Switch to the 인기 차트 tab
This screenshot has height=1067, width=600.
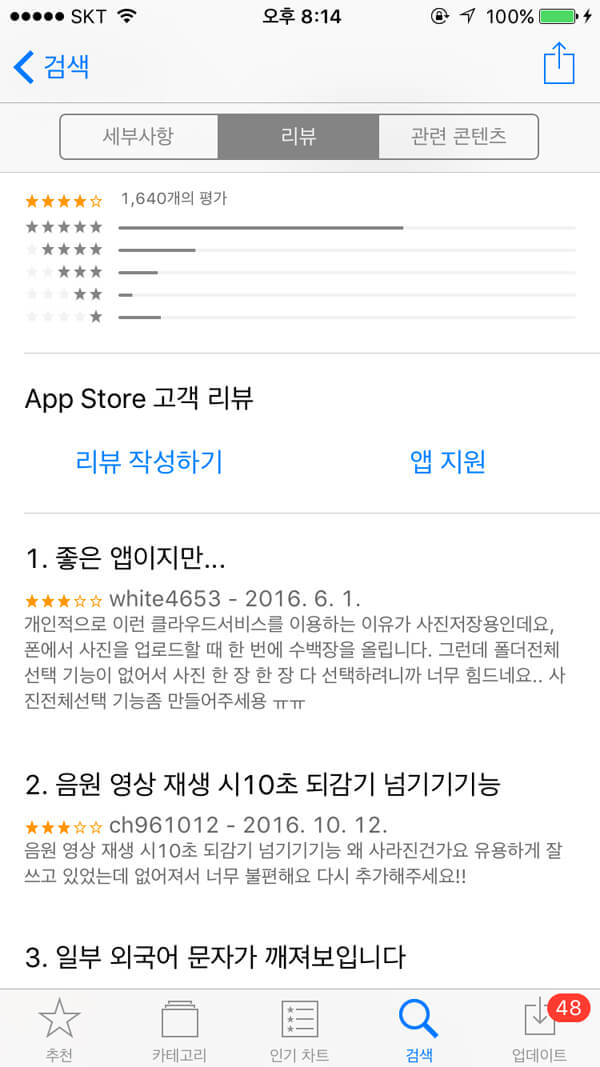(299, 1028)
